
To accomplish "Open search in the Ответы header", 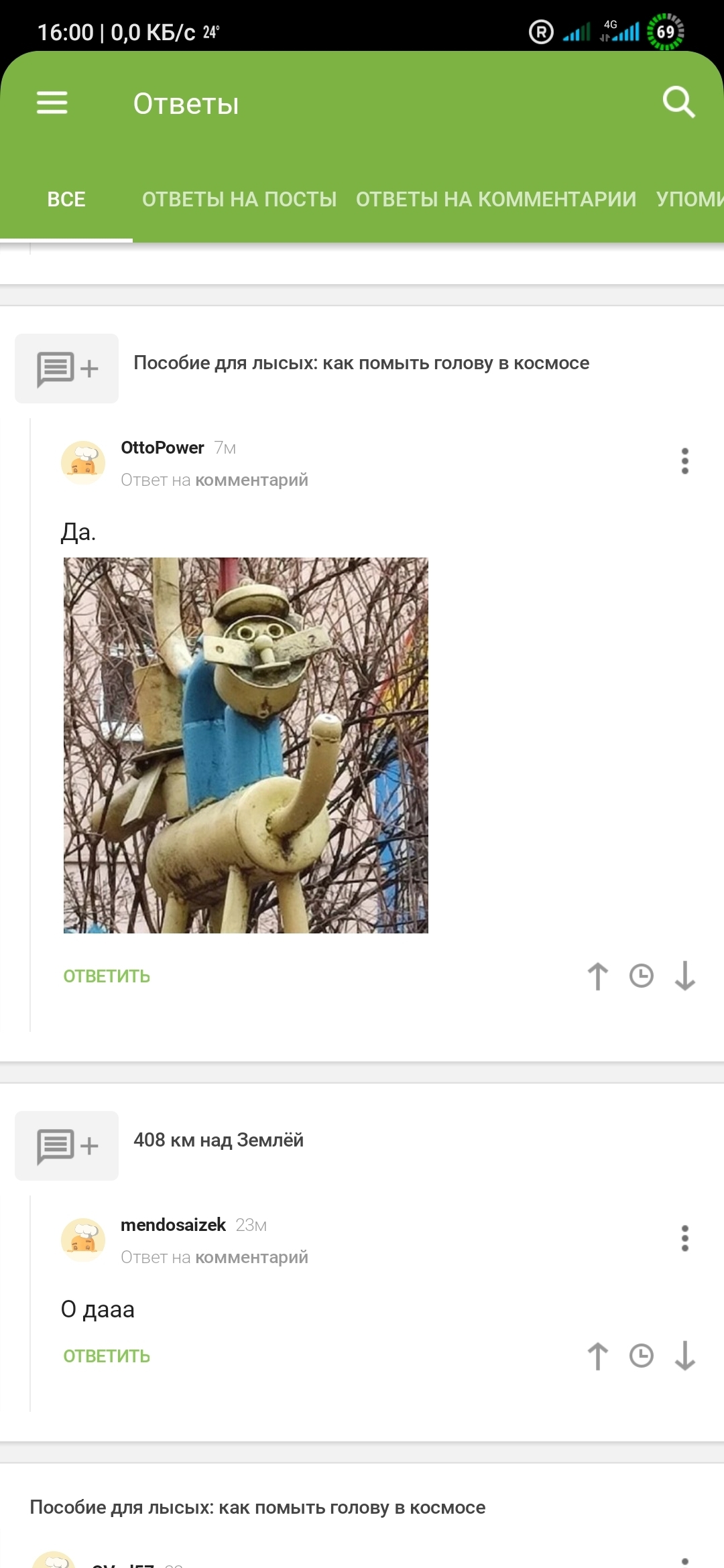I will (678, 103).
